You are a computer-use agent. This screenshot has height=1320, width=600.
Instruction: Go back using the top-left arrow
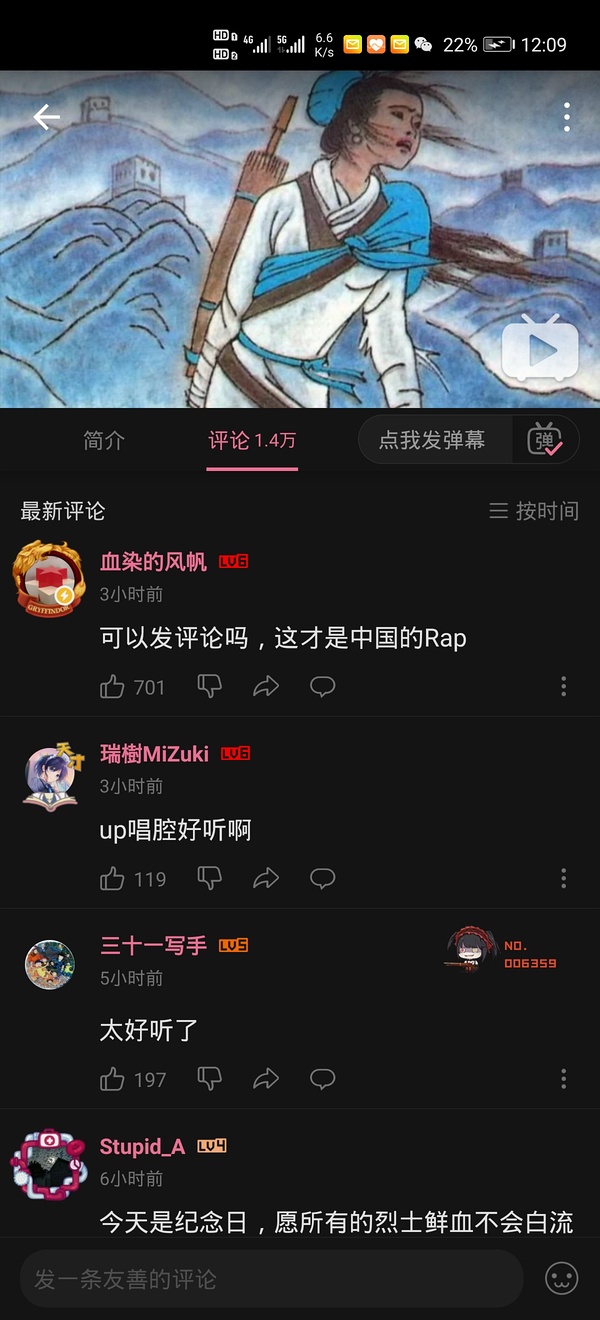tap(46, 118)
